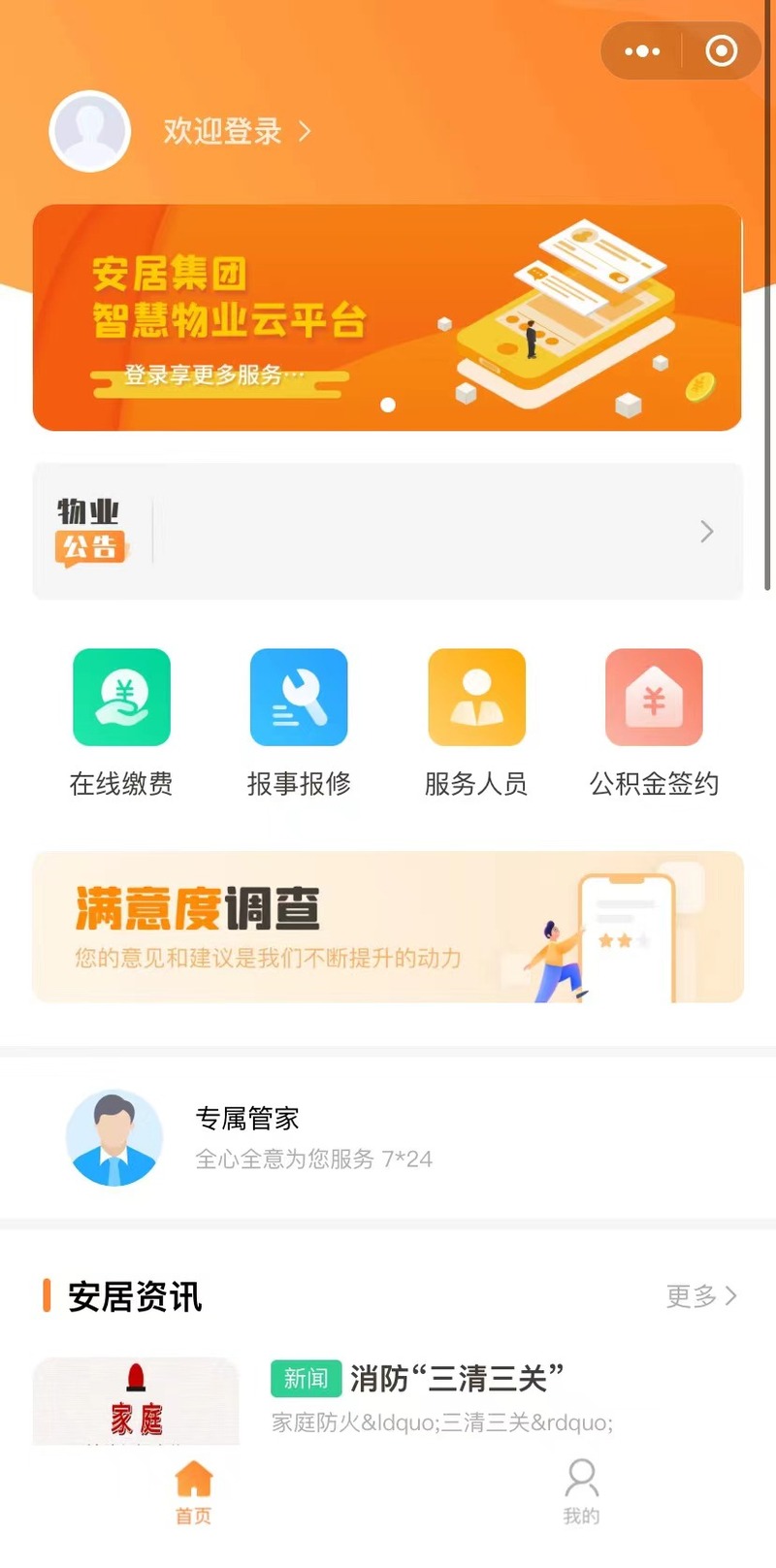
Task: Switch to the 我的 tab
Action: point(581,1493)
